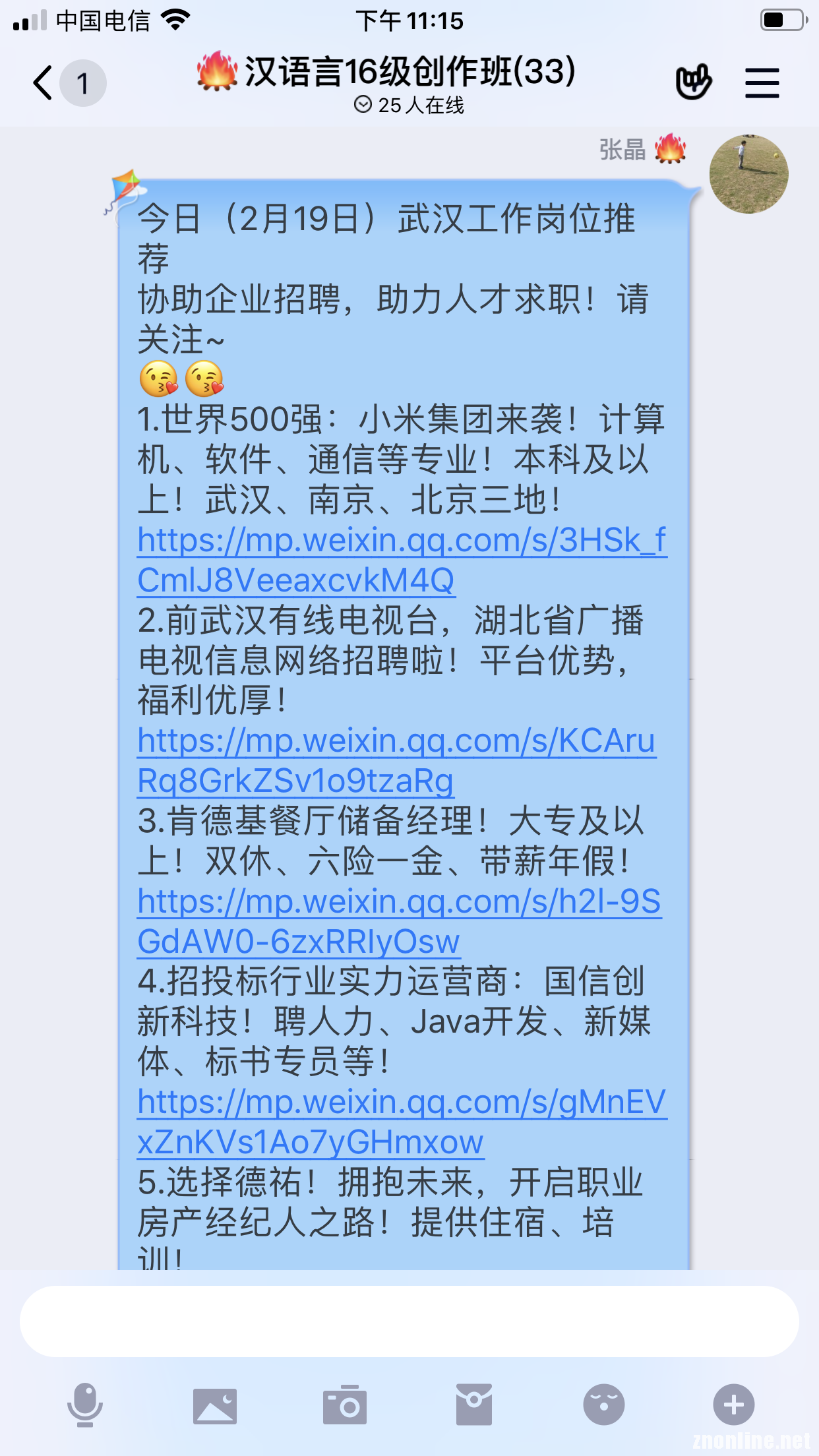Open the photo gallery picker

pyautogui.click(x=215, y=1405)
